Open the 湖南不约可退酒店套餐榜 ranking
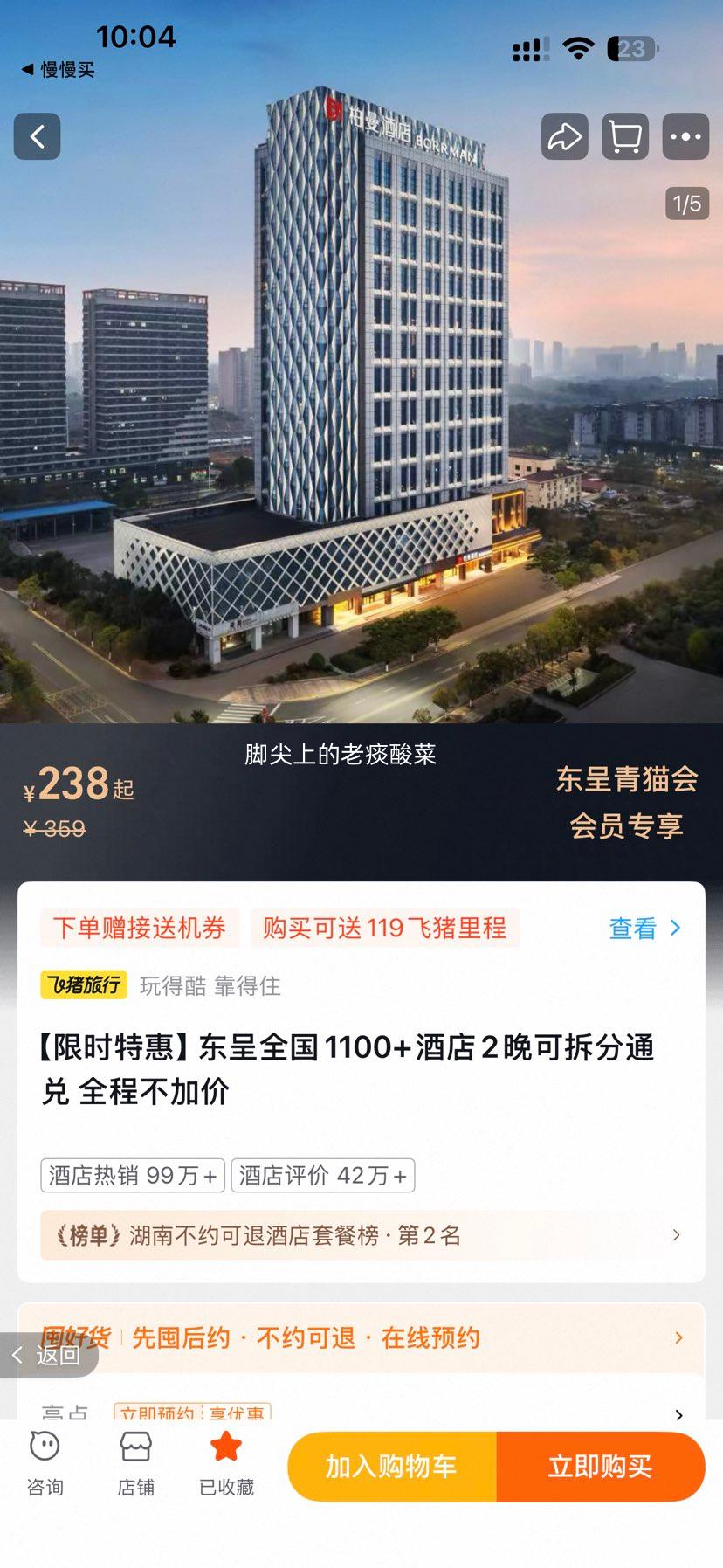This screenshot has height=1568, width=723. click(361, 1235)
